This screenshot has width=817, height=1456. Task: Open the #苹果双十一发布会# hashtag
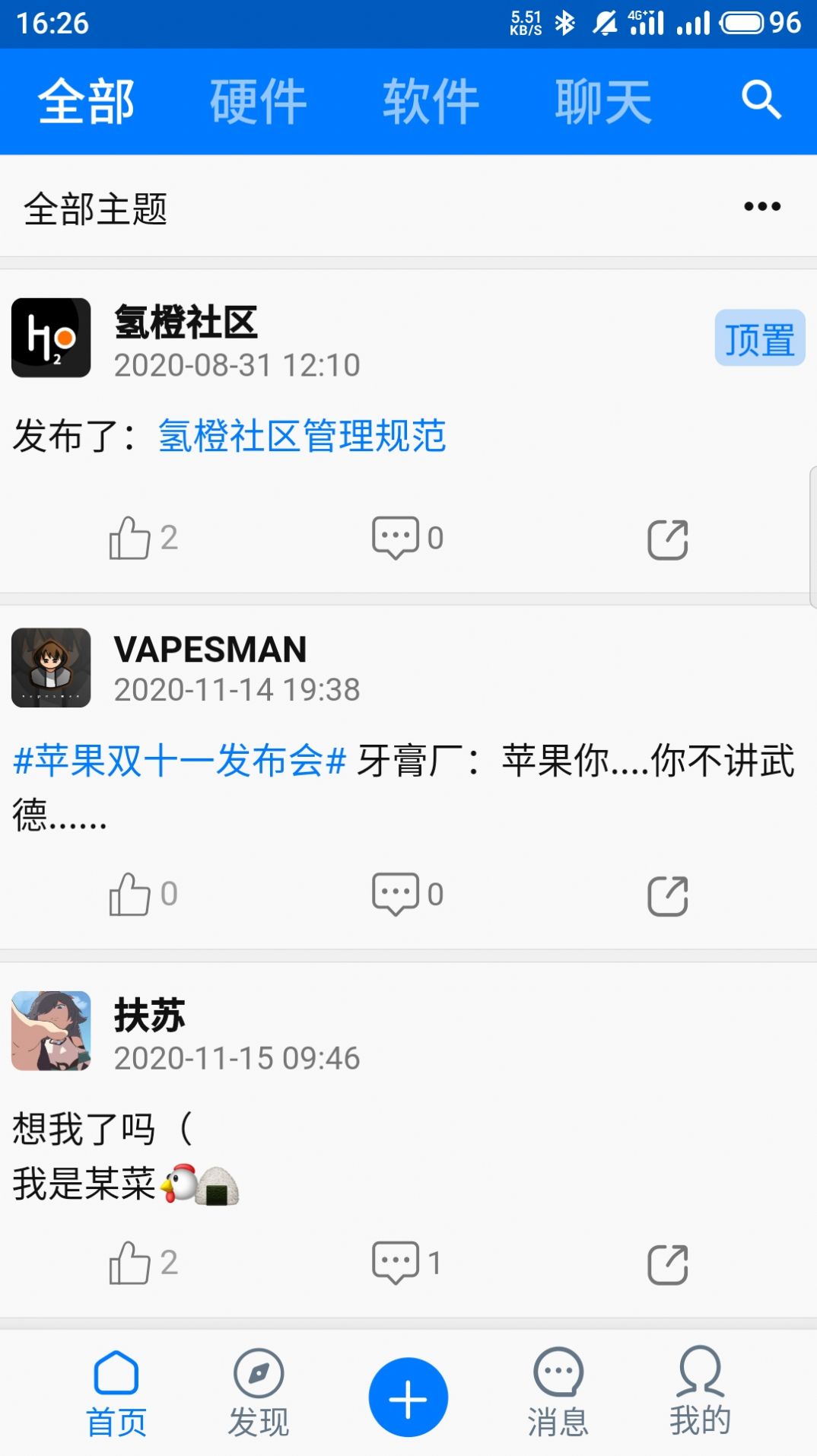pos(180,760)
